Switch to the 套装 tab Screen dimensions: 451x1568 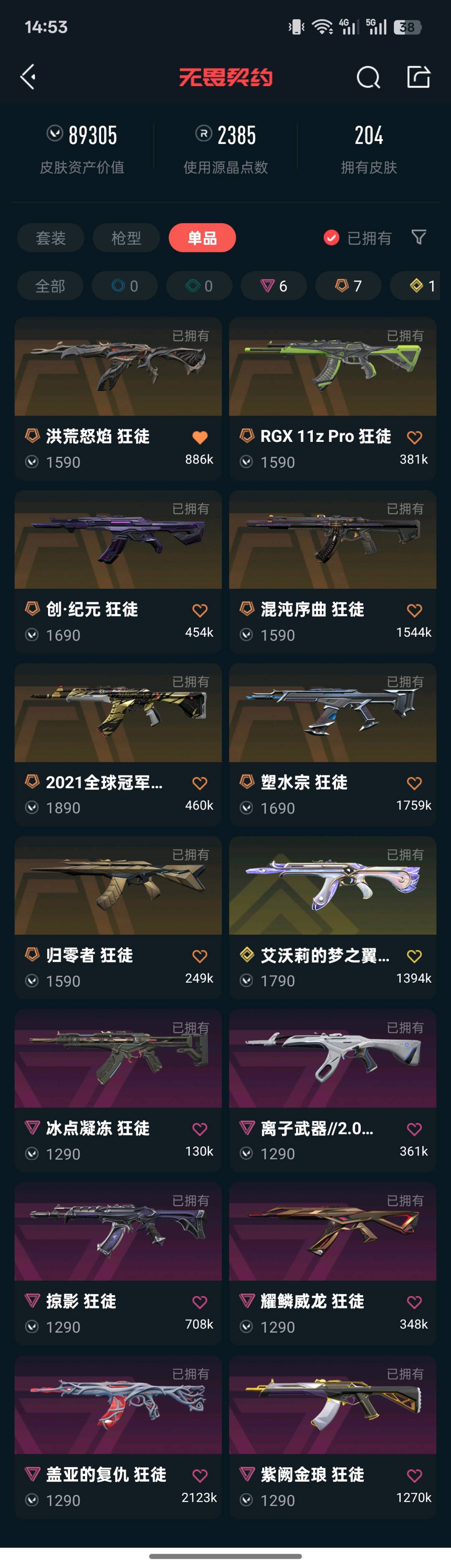51,238
